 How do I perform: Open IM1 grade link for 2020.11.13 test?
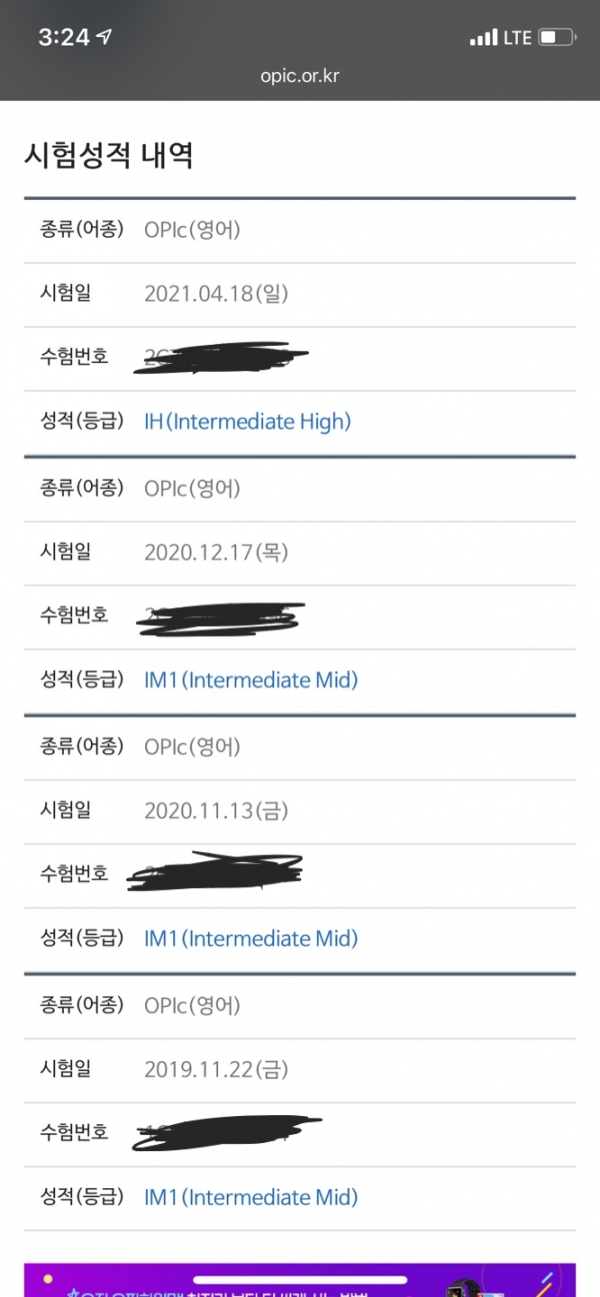pyautogui.click(x=251, y=938)
